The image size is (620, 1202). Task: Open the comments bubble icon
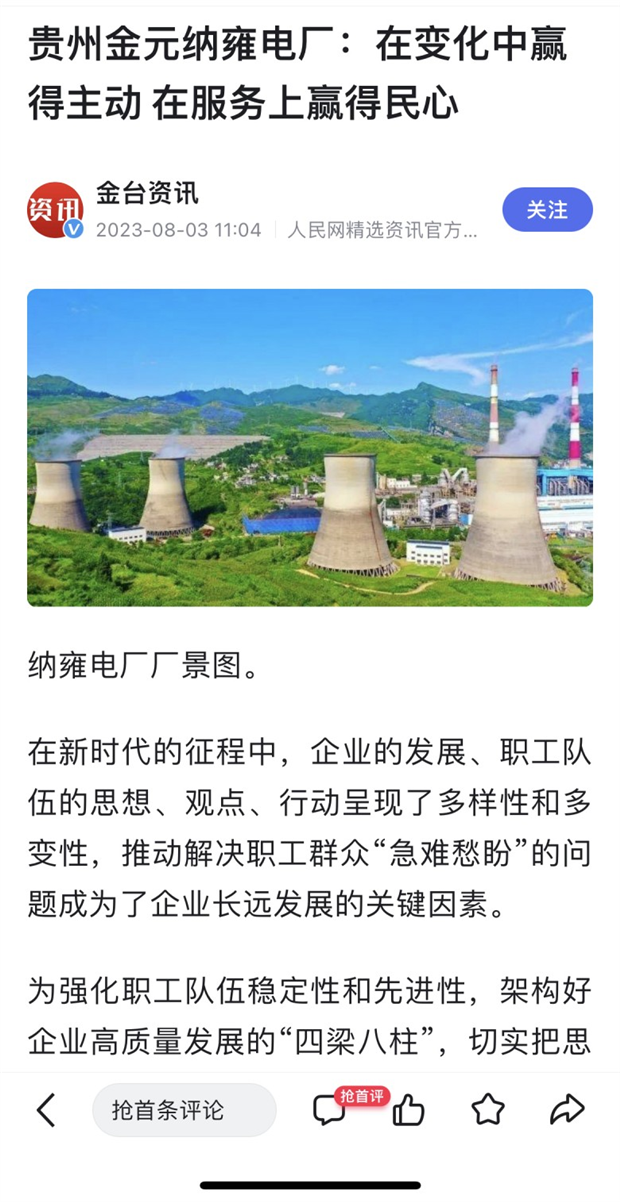click(329, 1110)
